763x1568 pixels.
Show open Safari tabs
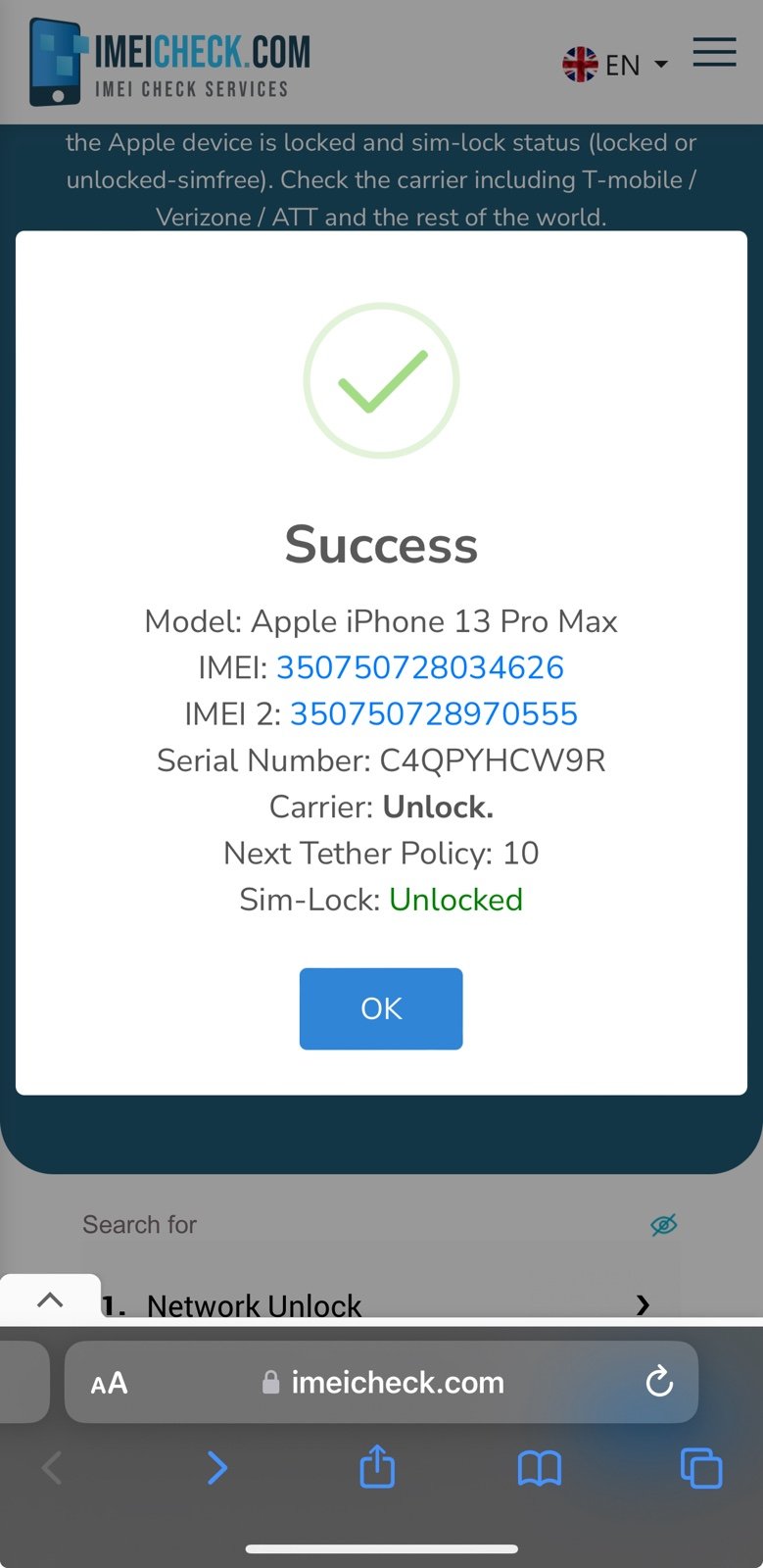[x=700, y=1468]
